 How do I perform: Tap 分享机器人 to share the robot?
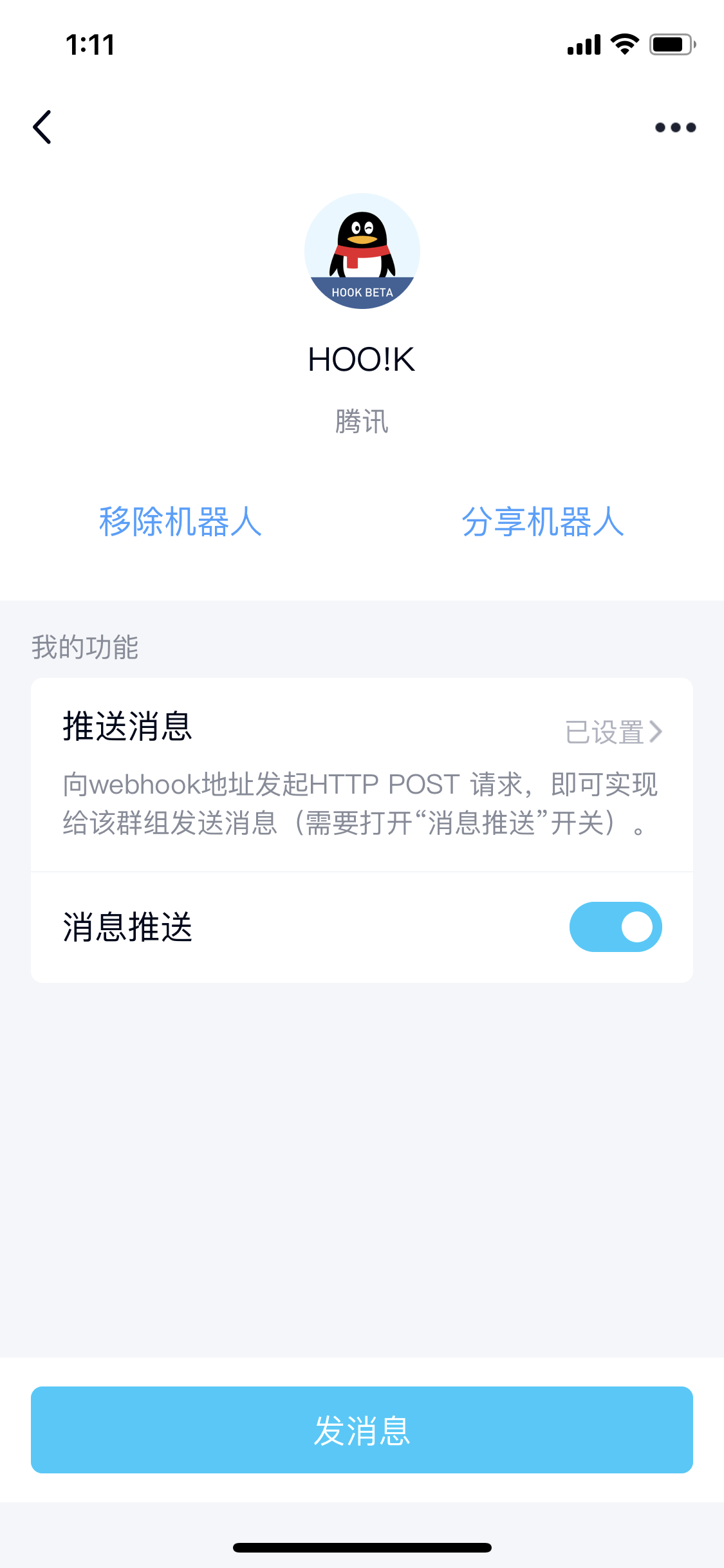pos(543,521)
